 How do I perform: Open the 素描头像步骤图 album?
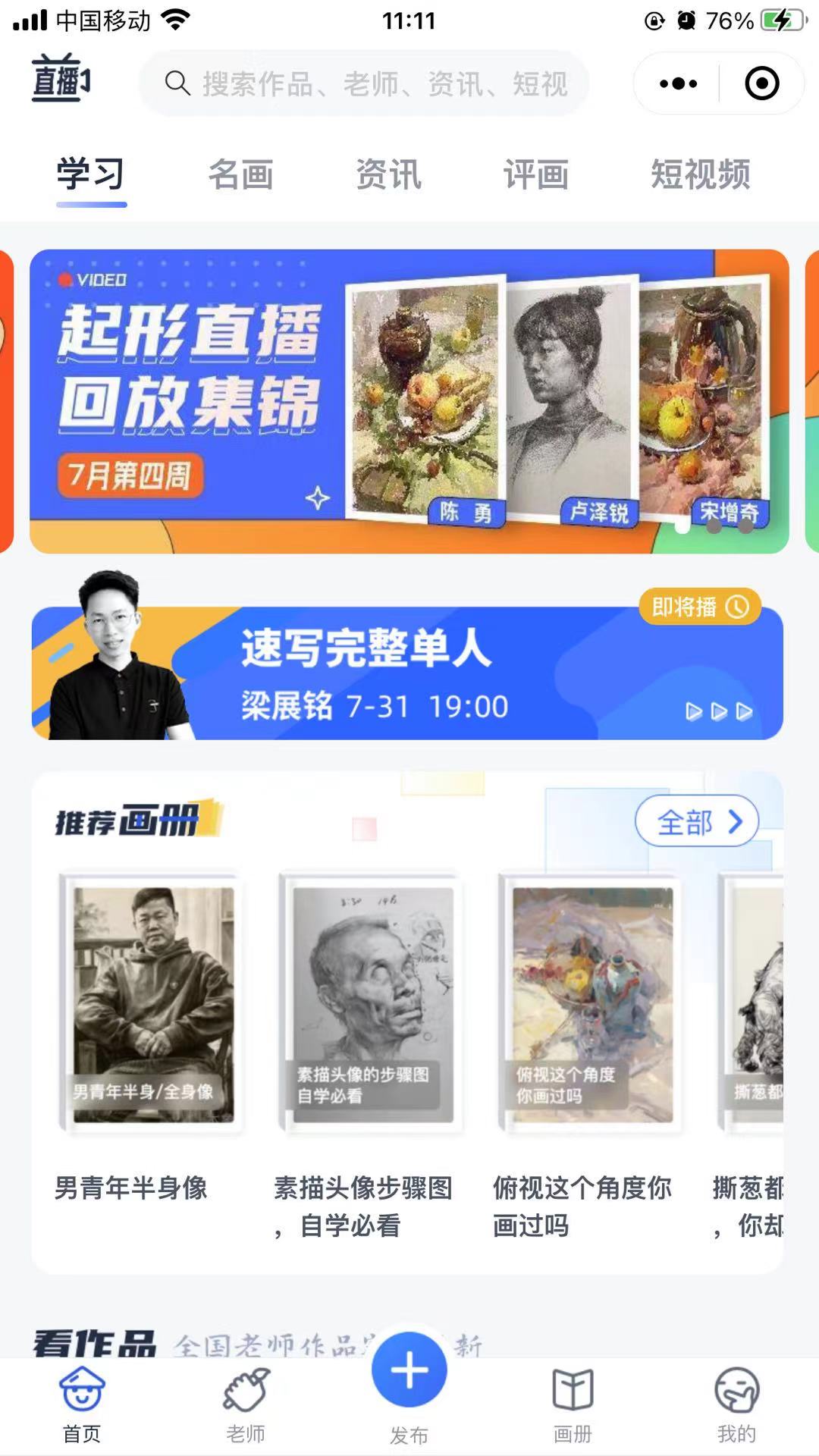coord(372,1005)
